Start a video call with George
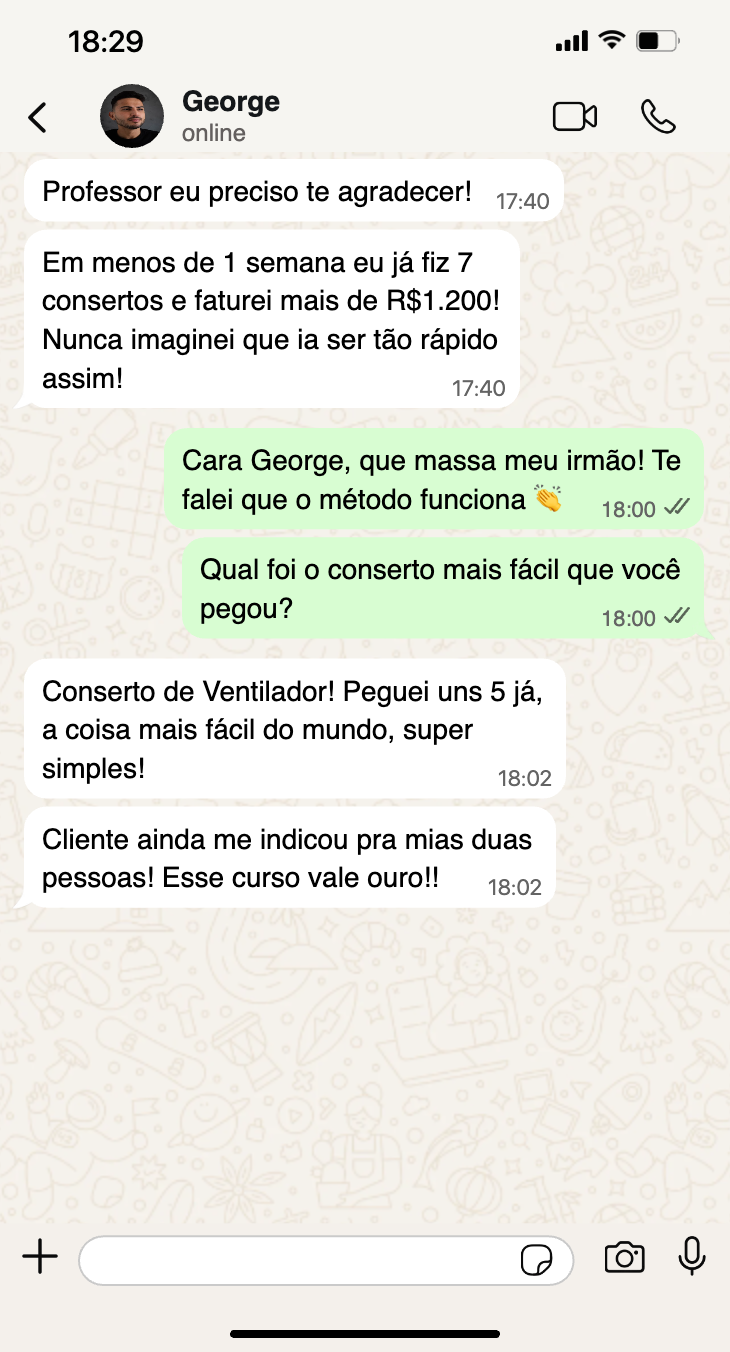This screenshot has height=1352, width=730. 574,116
